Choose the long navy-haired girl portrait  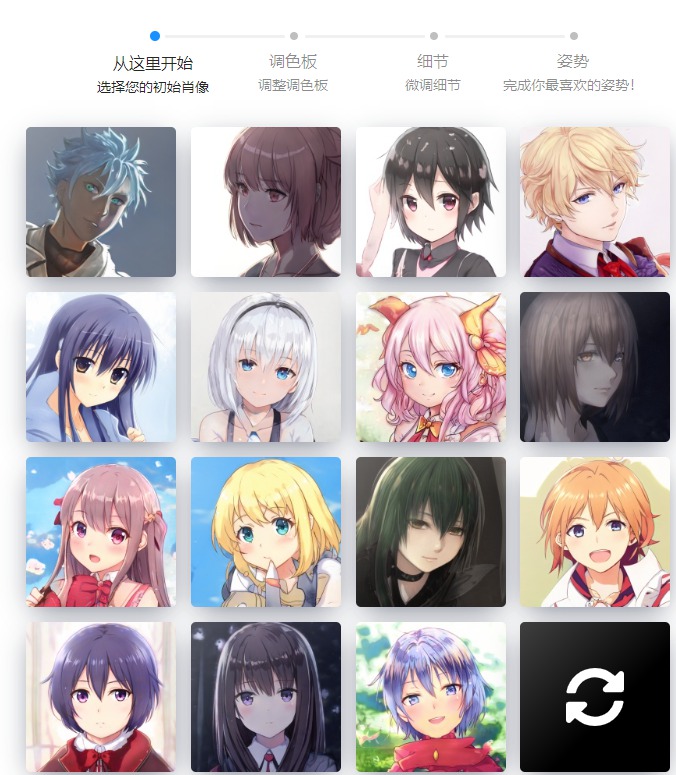(100, 367)
